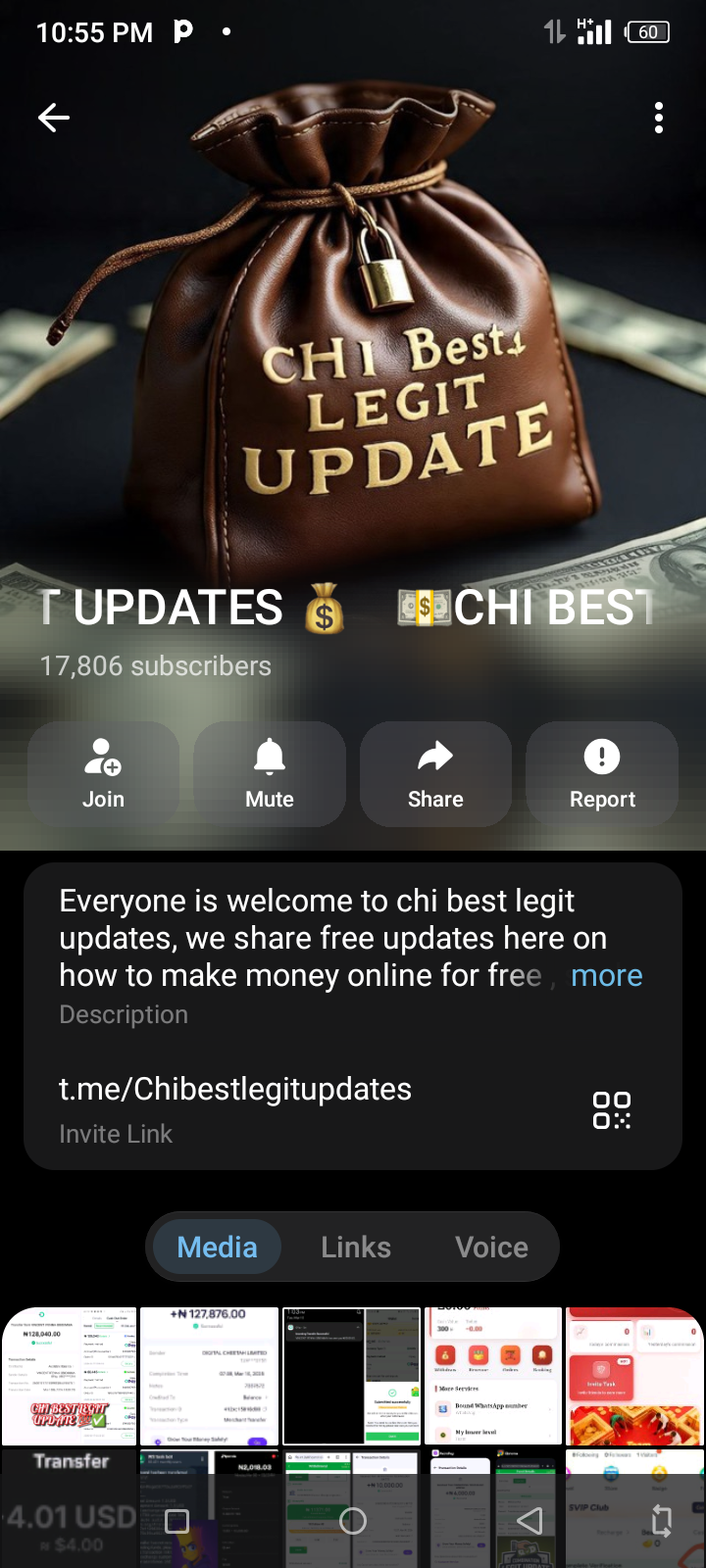Switch to the Voice tab
Viewport: 706px width, 1568px height.
(x=491, y=1248)
